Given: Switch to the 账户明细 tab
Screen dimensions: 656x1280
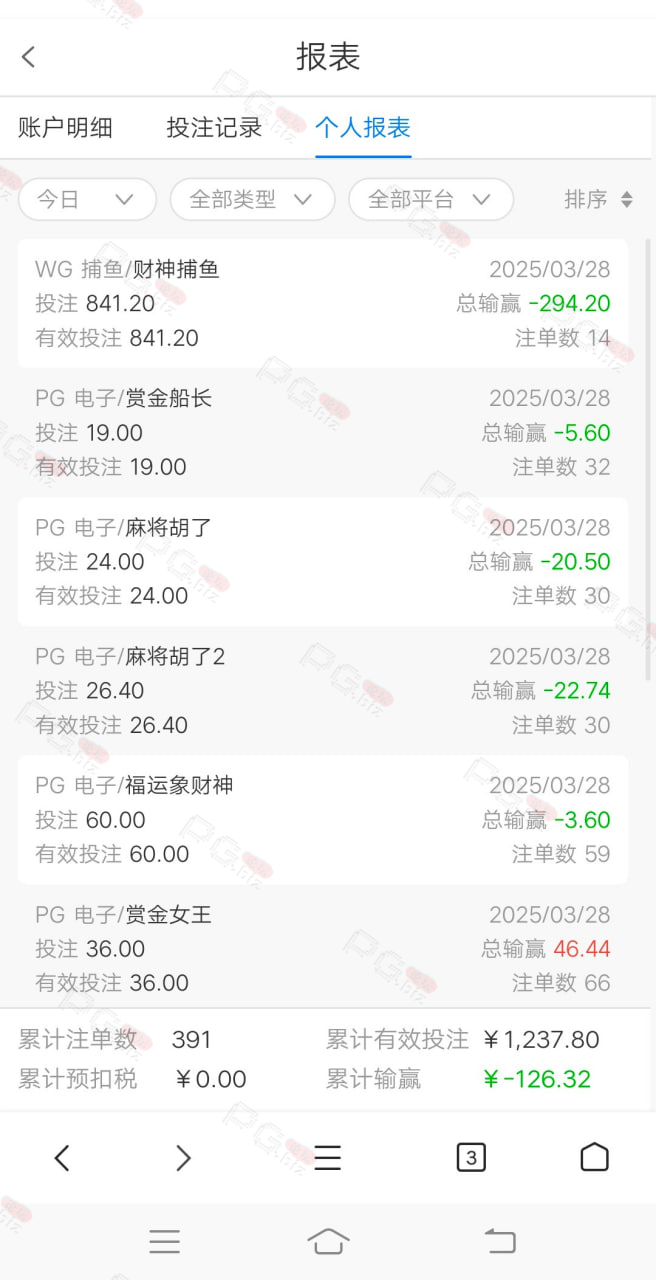Looking at the screenshot, I should (x=65, y=127).
